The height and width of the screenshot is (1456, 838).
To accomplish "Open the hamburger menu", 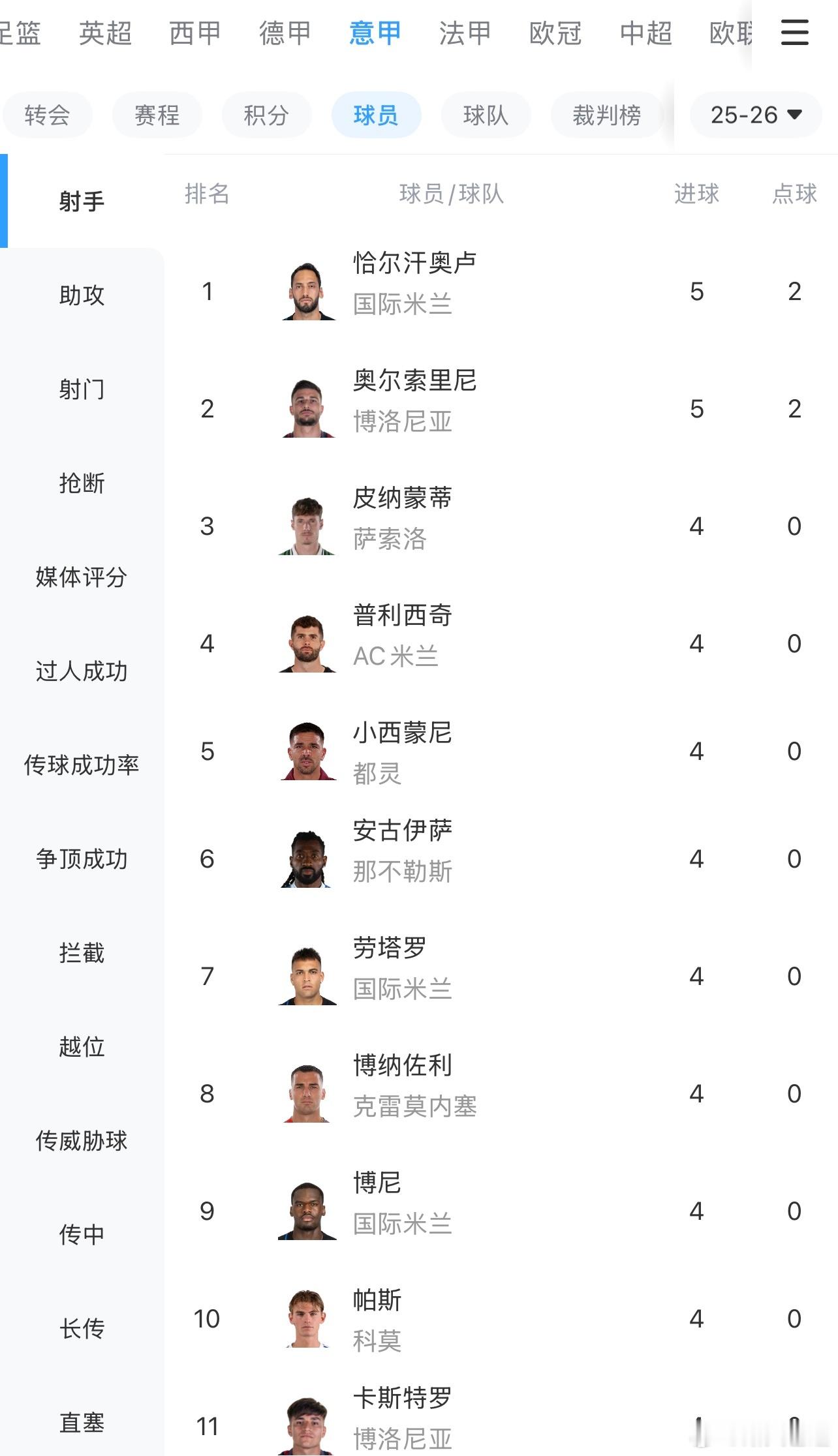I will pos(794,33).
